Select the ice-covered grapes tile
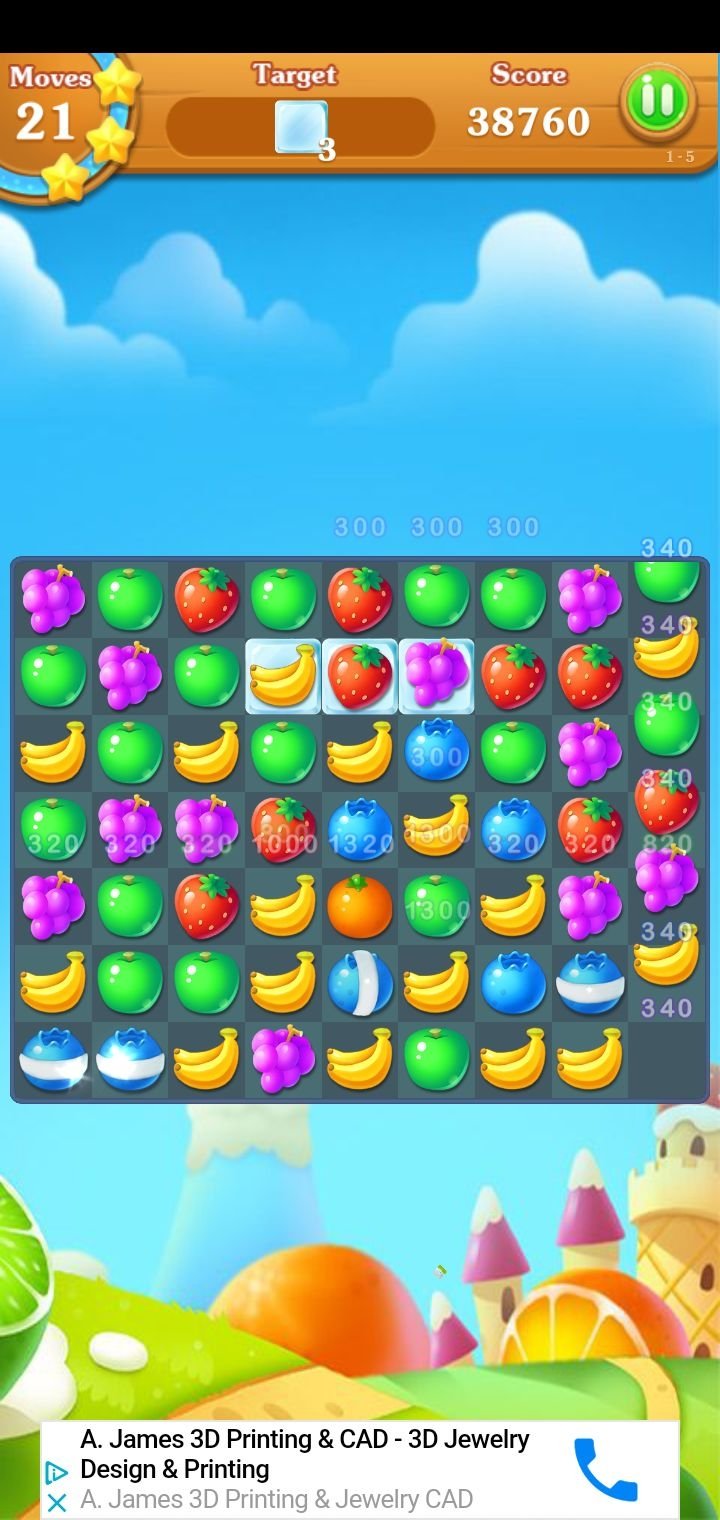 (437, 676)
